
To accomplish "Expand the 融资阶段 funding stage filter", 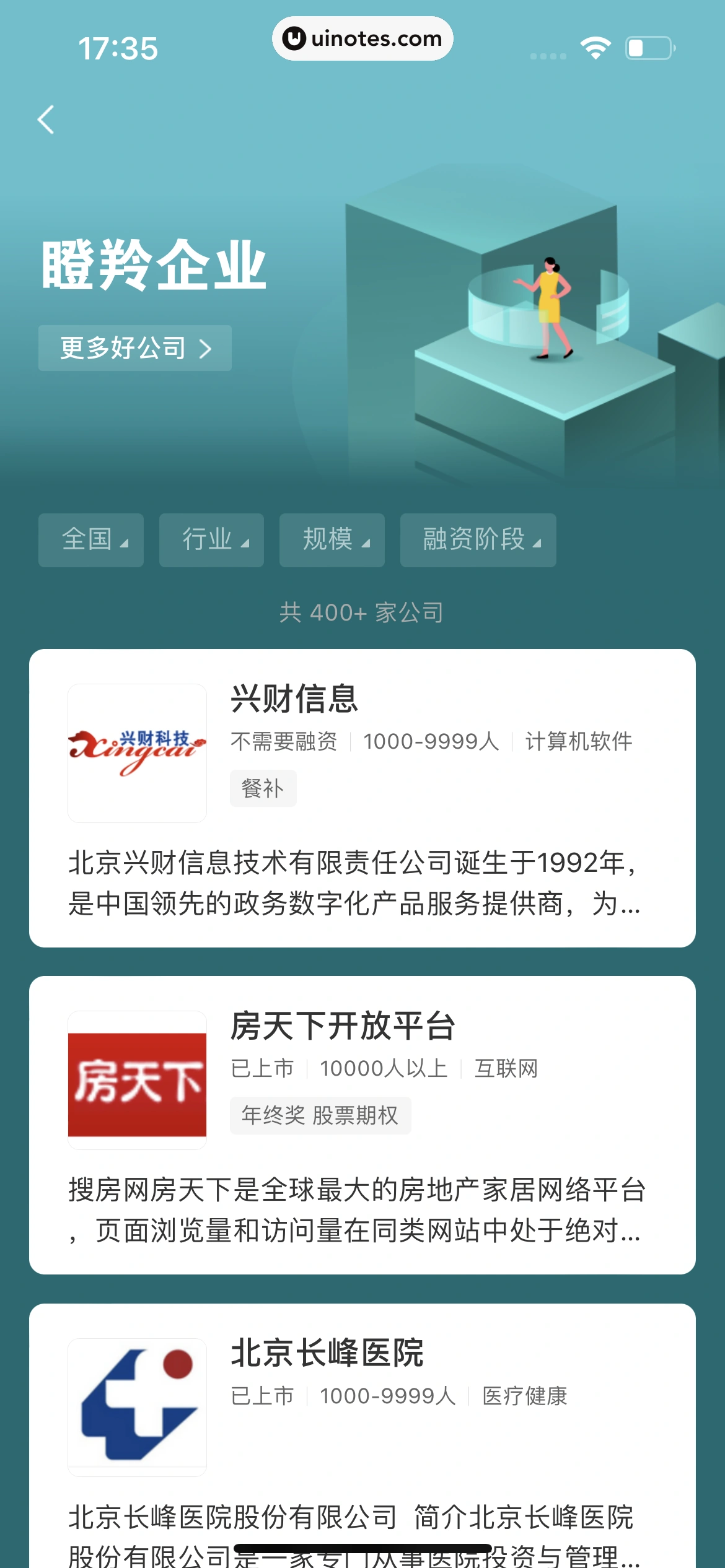I will click(478, 540).
